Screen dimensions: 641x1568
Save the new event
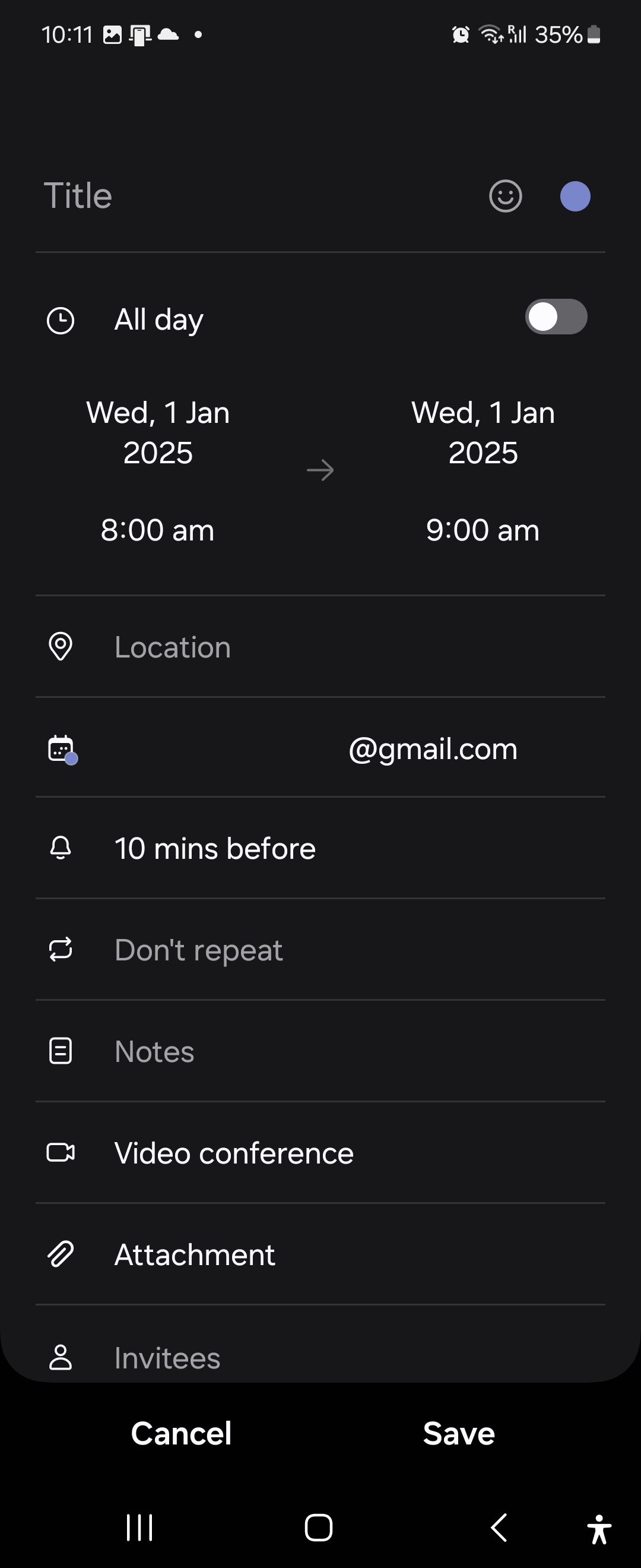(459, 1434)
